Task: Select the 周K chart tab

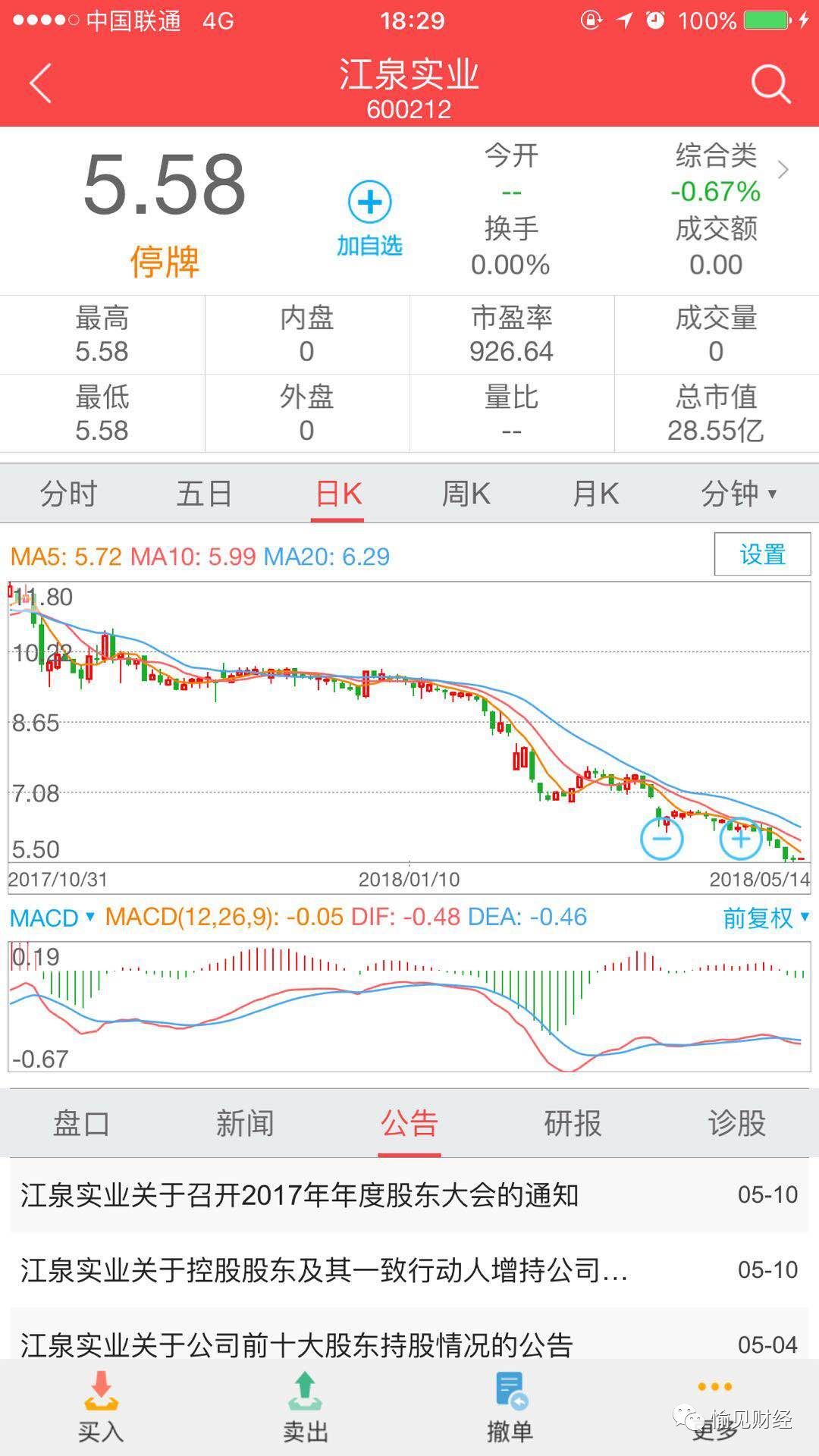Action: point(466,494)
